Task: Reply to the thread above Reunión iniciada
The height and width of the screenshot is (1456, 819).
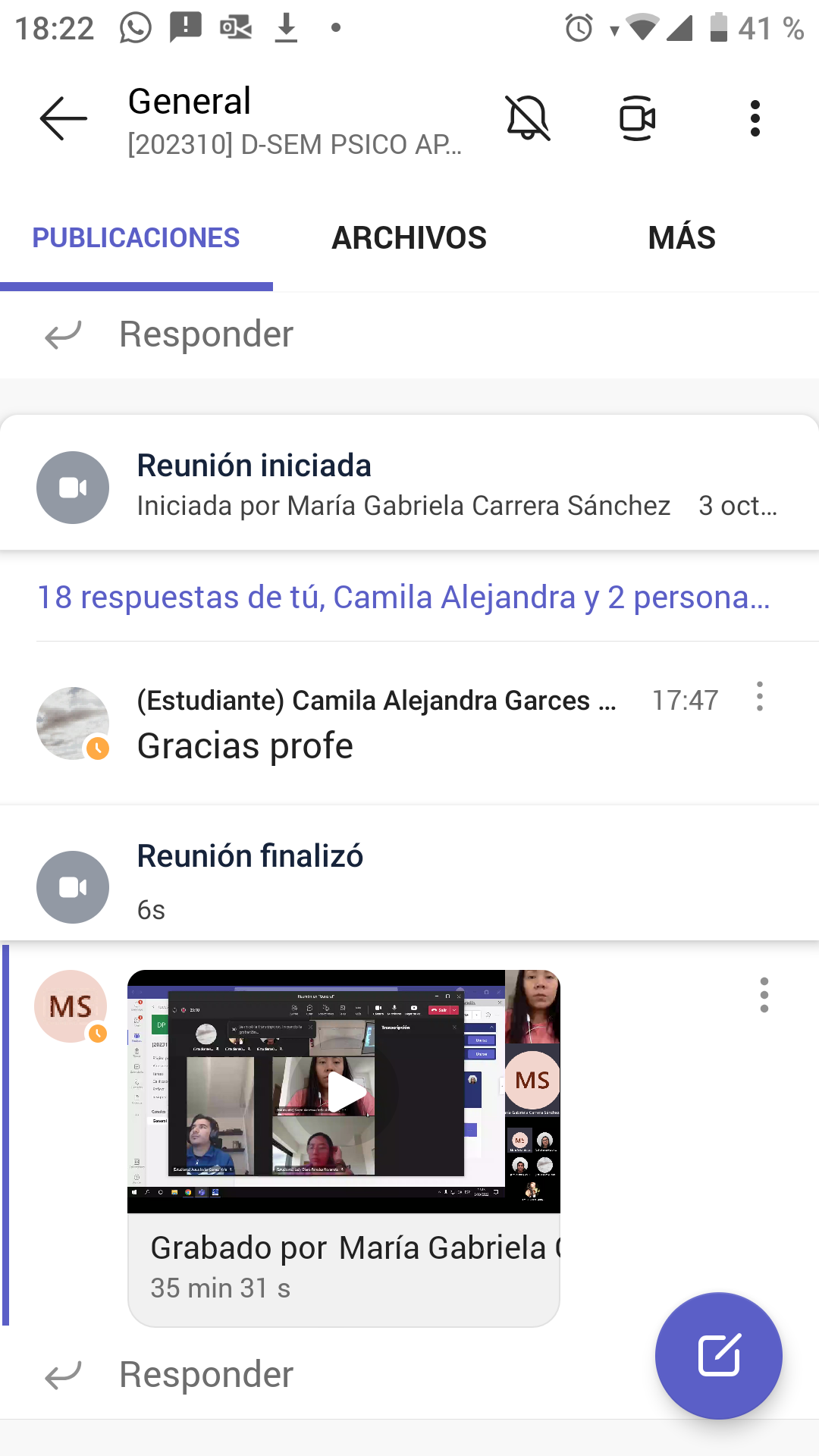Action: [x=205, y=334]
